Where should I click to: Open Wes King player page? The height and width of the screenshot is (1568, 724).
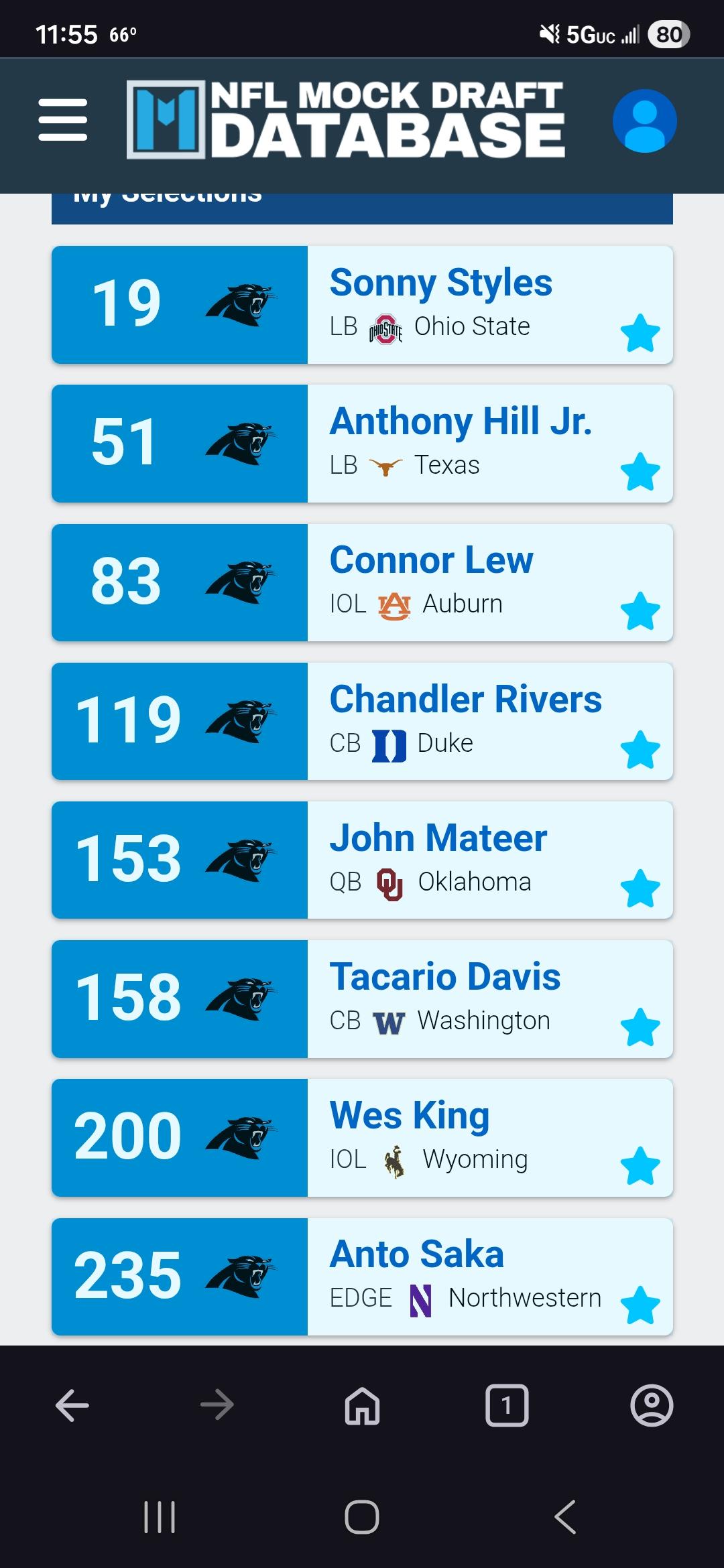click(409, 1116)
